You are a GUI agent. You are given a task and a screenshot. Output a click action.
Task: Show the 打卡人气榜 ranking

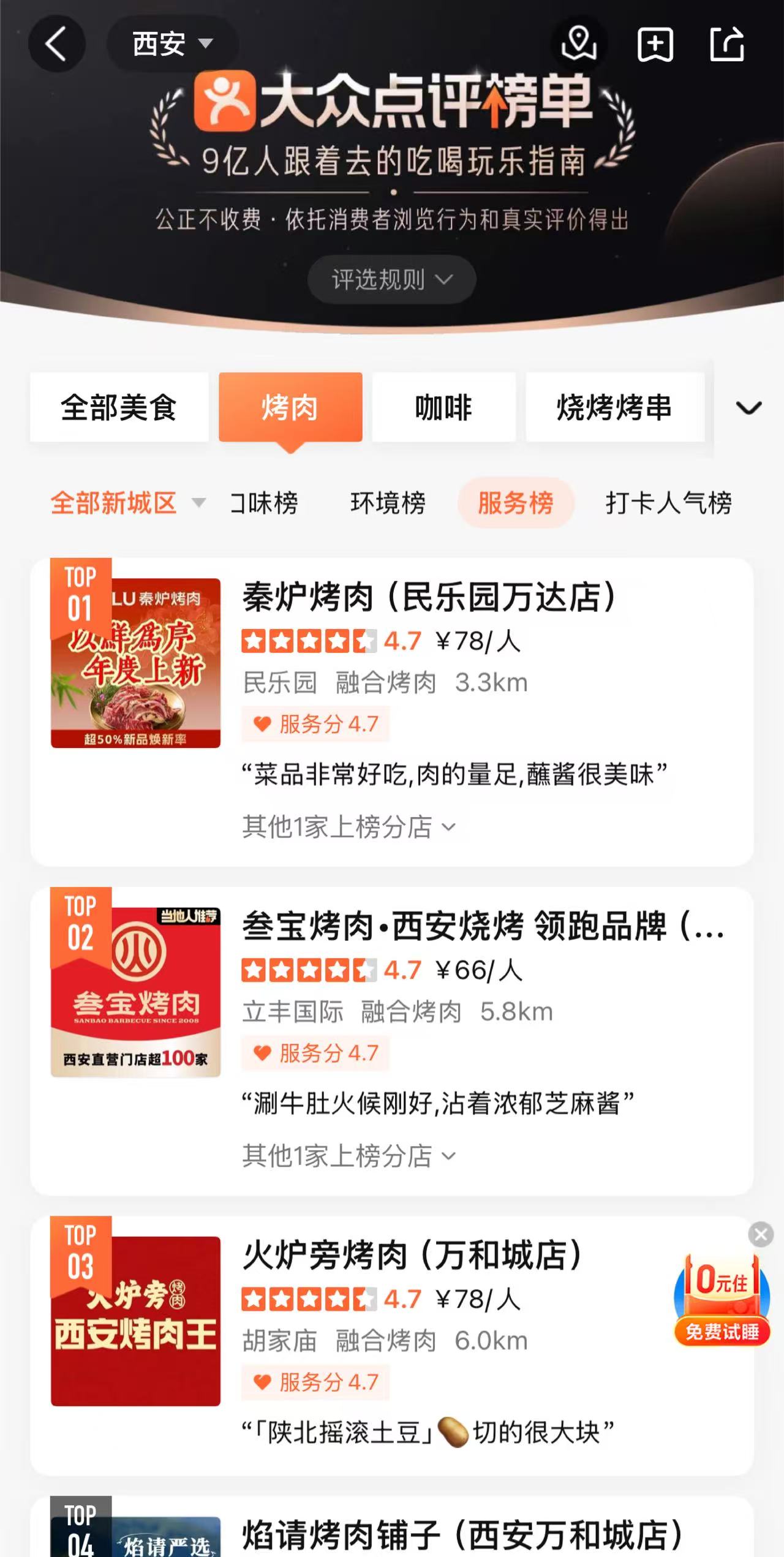(x=668, y=503)
